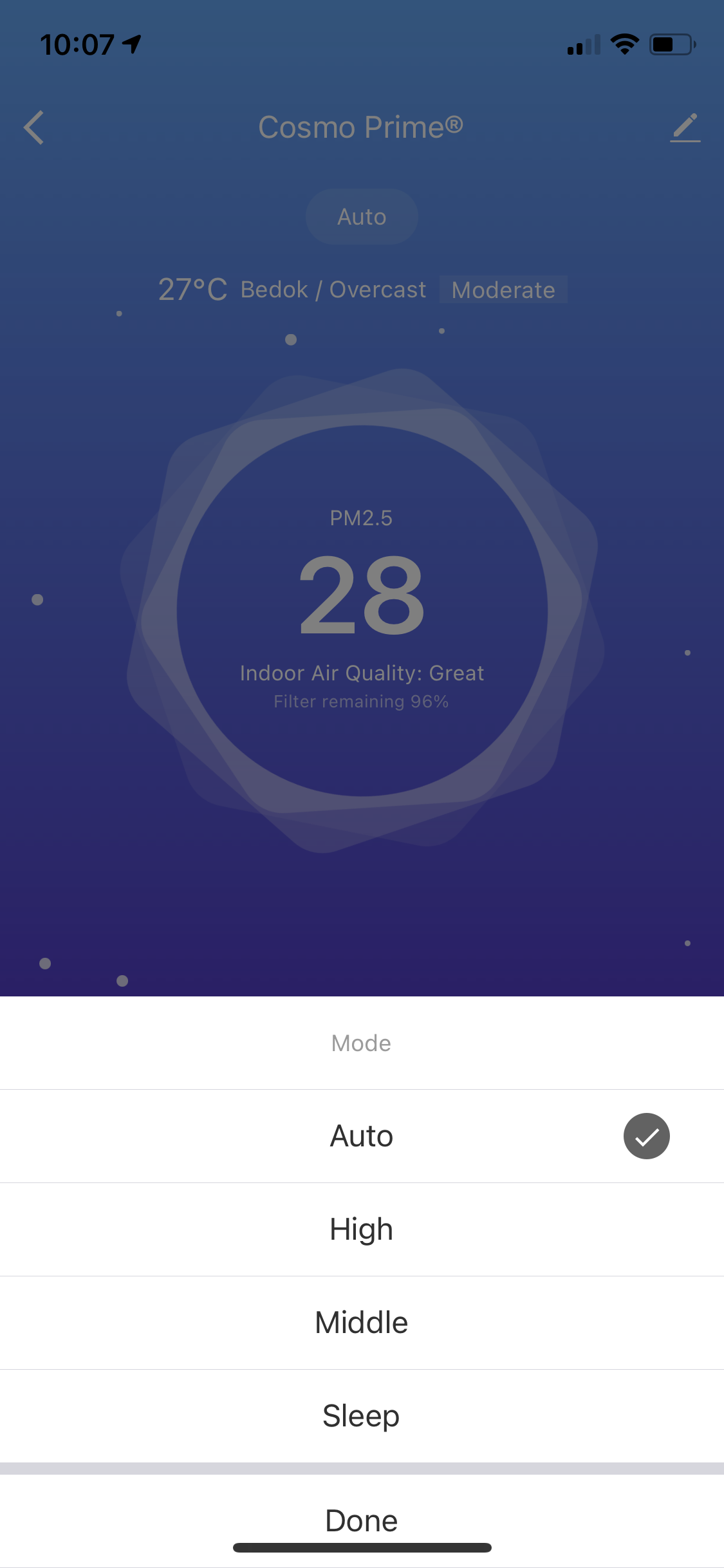Select the Auto mode option

click(x=362, y=1136)
